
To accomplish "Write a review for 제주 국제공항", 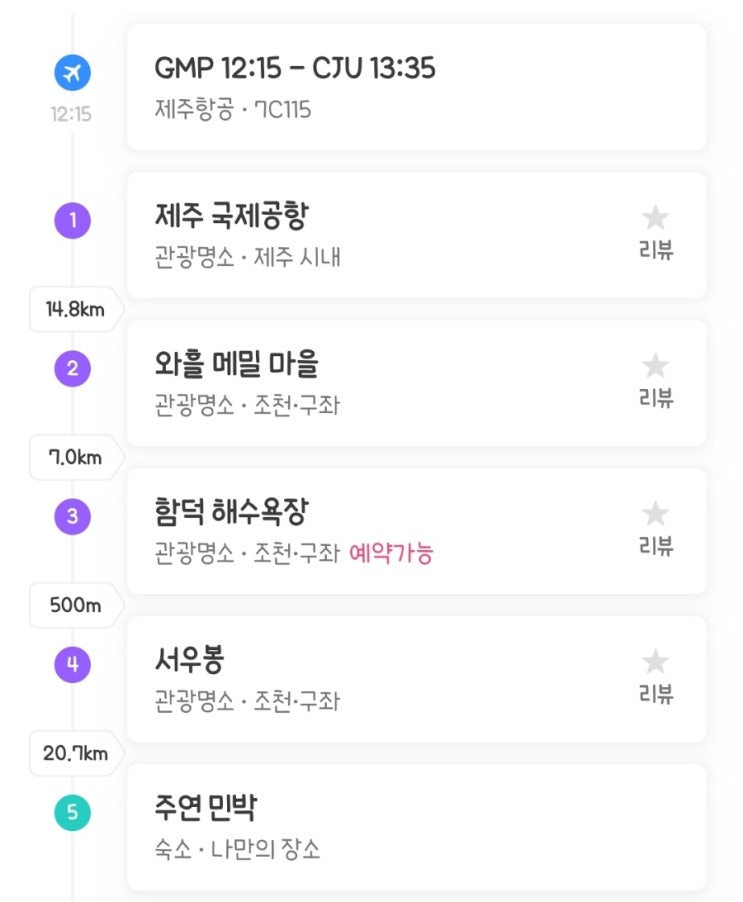I will point(655,232).
